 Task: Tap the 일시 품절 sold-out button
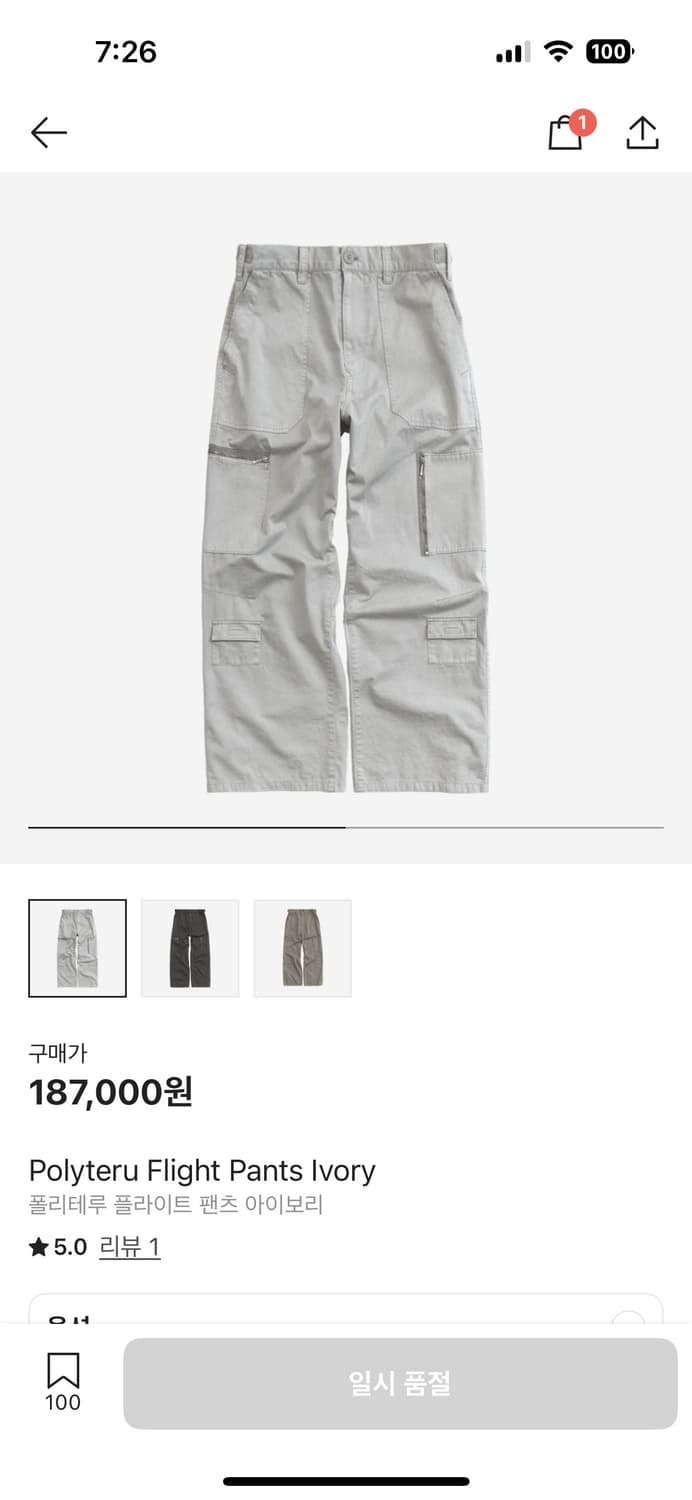400,1383
